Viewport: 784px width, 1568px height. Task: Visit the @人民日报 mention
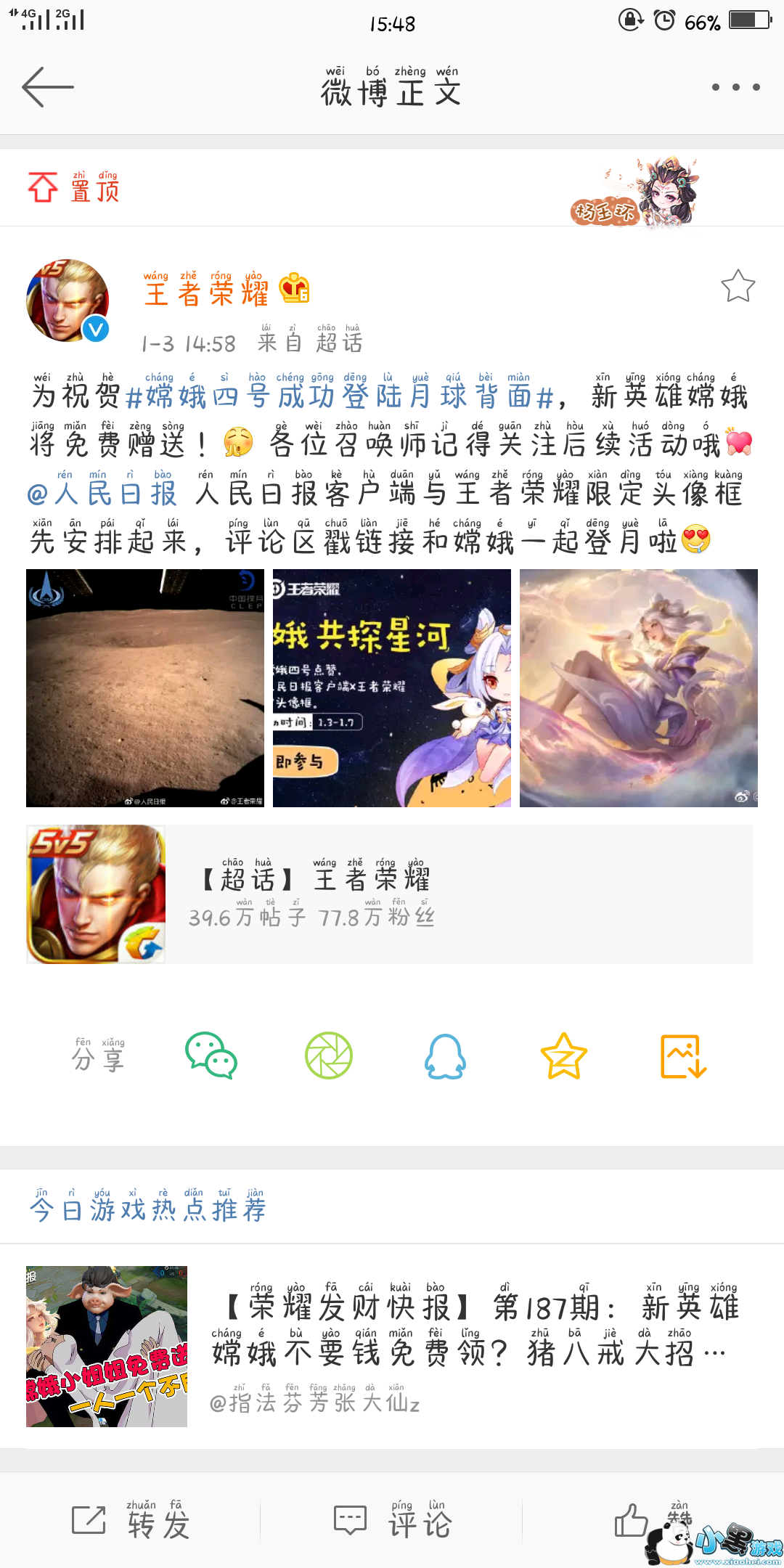pos(102,494)
